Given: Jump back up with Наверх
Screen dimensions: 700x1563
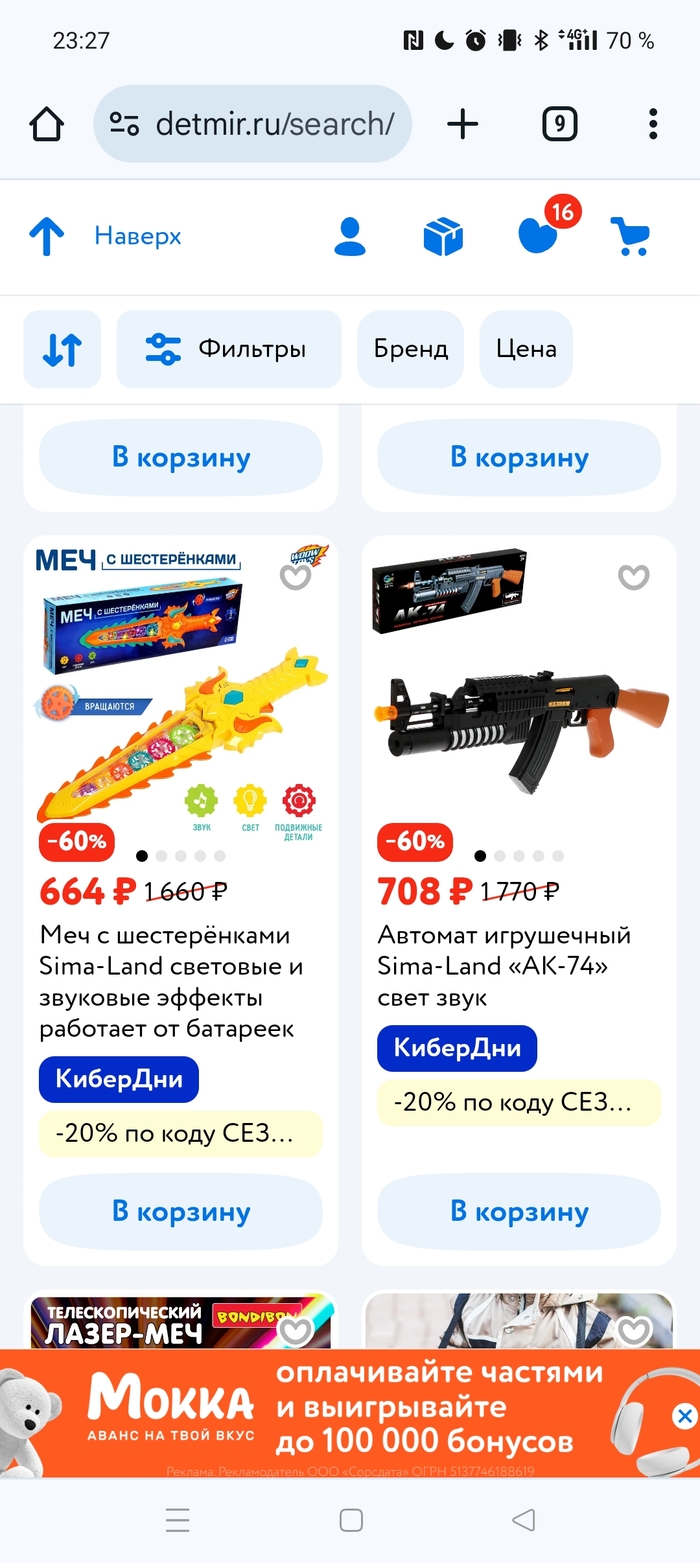Looking at the screenshot, I should coord(105,237).
